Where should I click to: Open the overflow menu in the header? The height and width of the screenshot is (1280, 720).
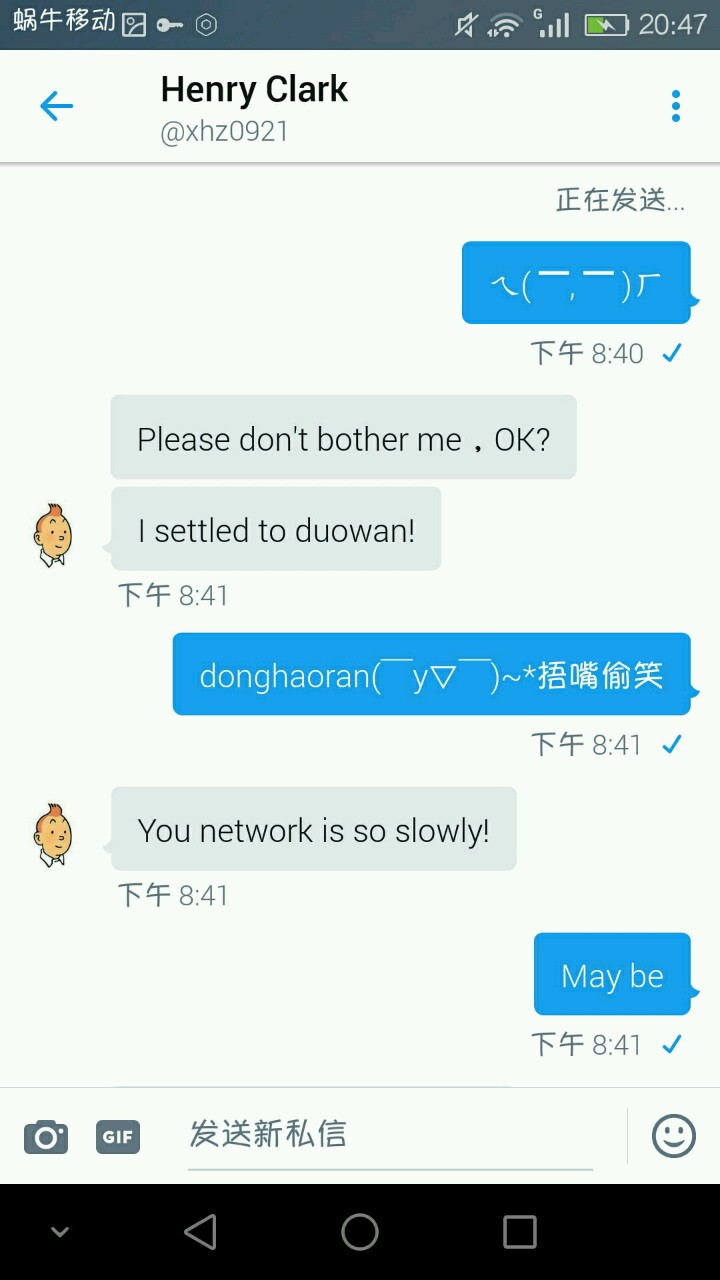tap(676, 106)
